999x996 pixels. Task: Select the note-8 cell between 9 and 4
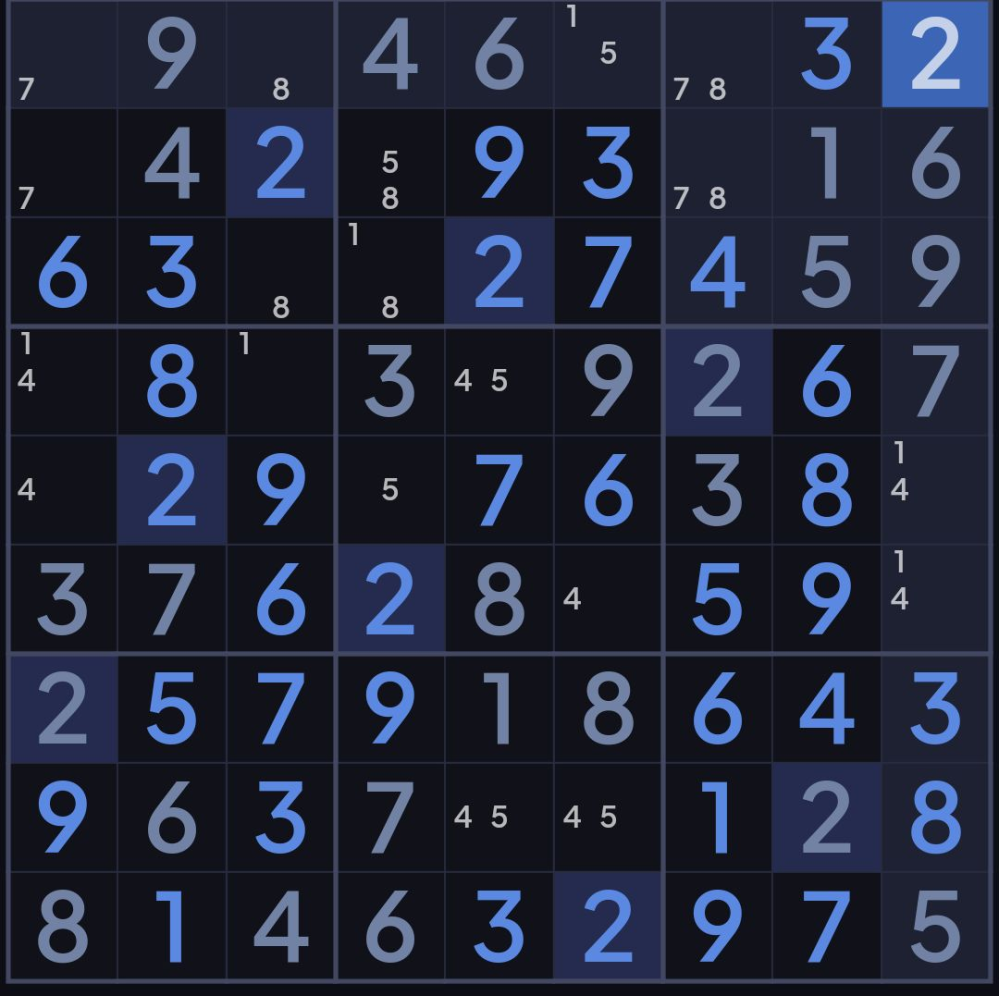tap(280, 55)
